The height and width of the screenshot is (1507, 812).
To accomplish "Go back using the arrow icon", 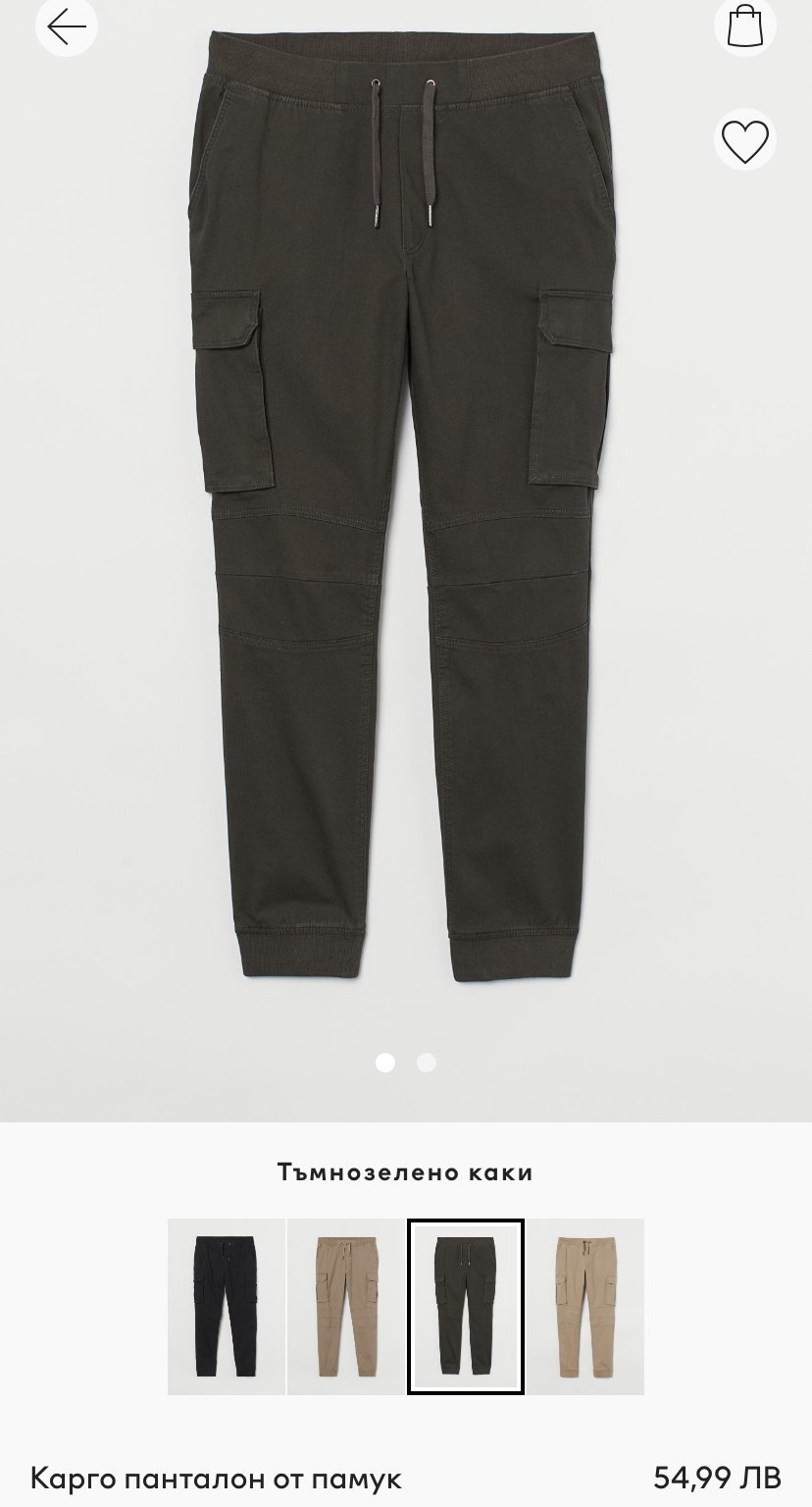I will tap(67, 26).
